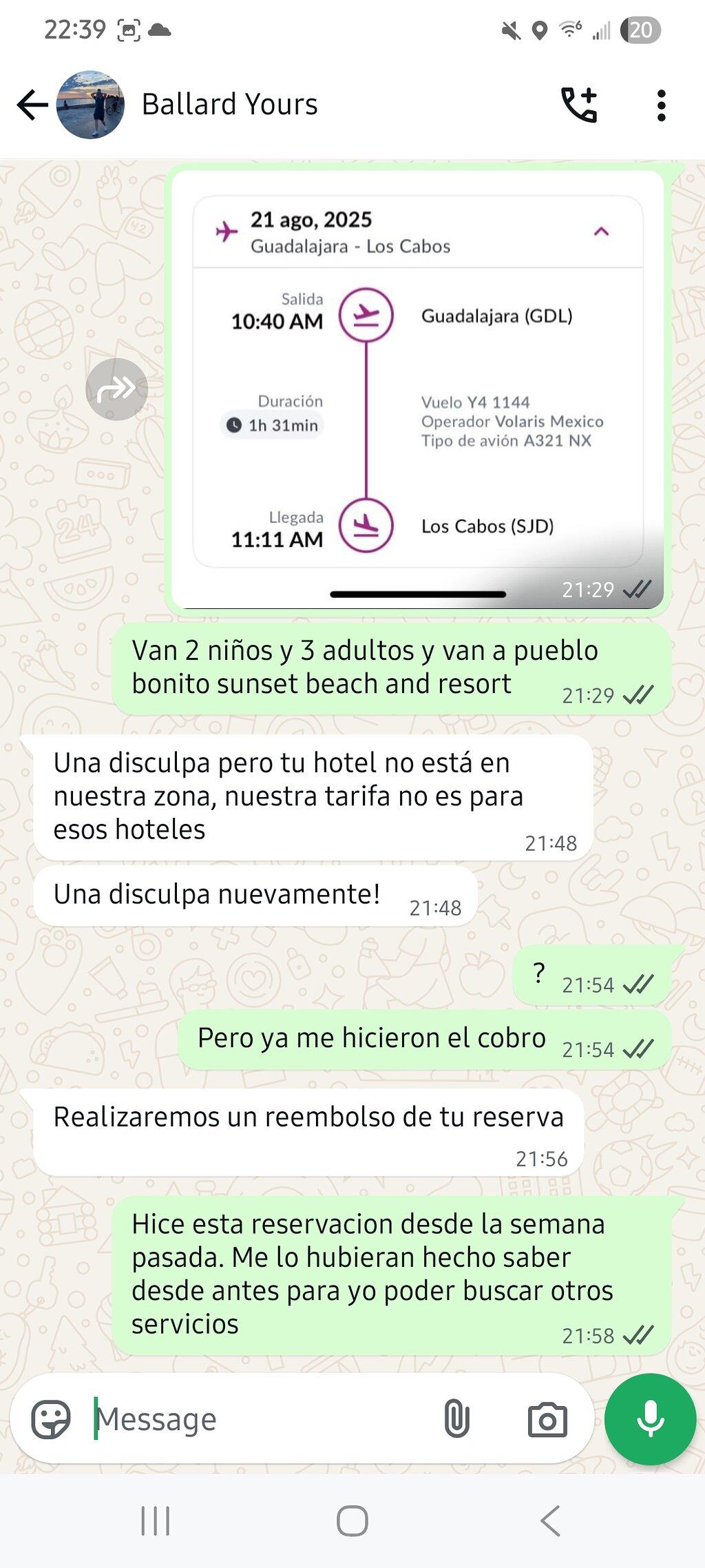Forward the flight image using the arrow

pyautogui.click(x=116, y=389)
